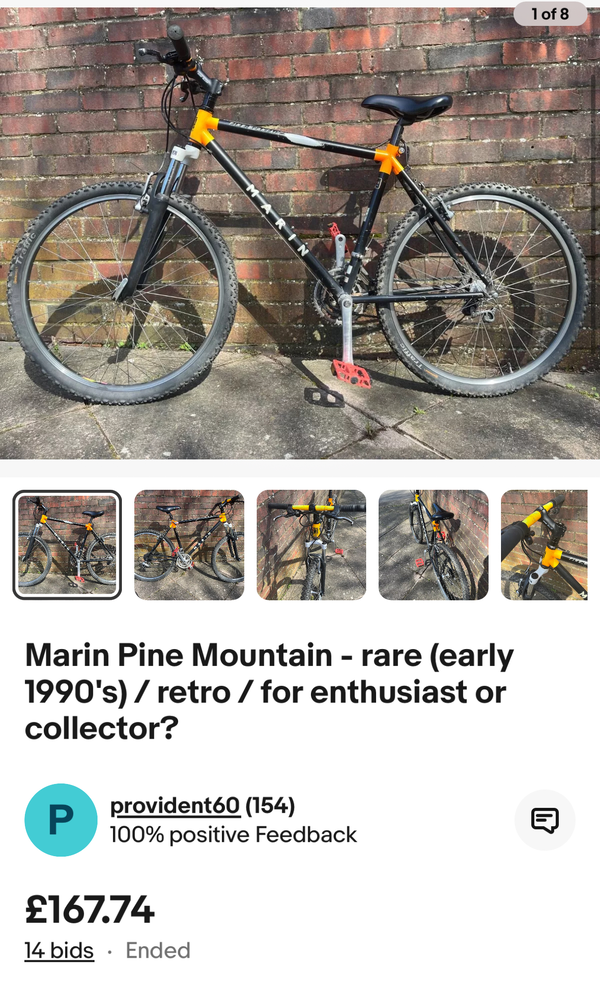Select the fifth thumbnail showing the frame
The image size is (600, 1000).
tap(545, 545)
